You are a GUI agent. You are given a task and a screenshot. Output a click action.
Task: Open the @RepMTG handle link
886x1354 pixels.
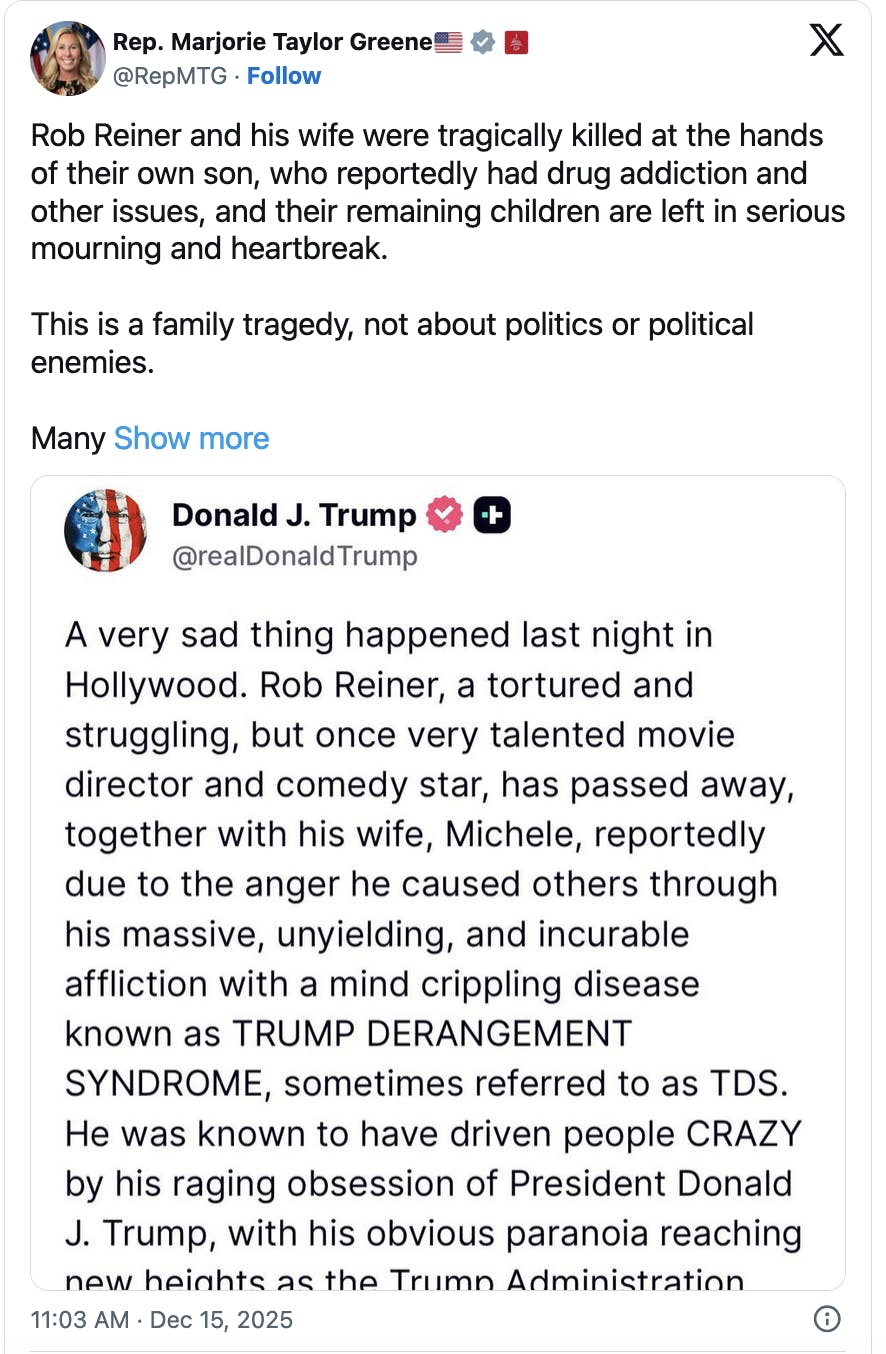[171, 75]
